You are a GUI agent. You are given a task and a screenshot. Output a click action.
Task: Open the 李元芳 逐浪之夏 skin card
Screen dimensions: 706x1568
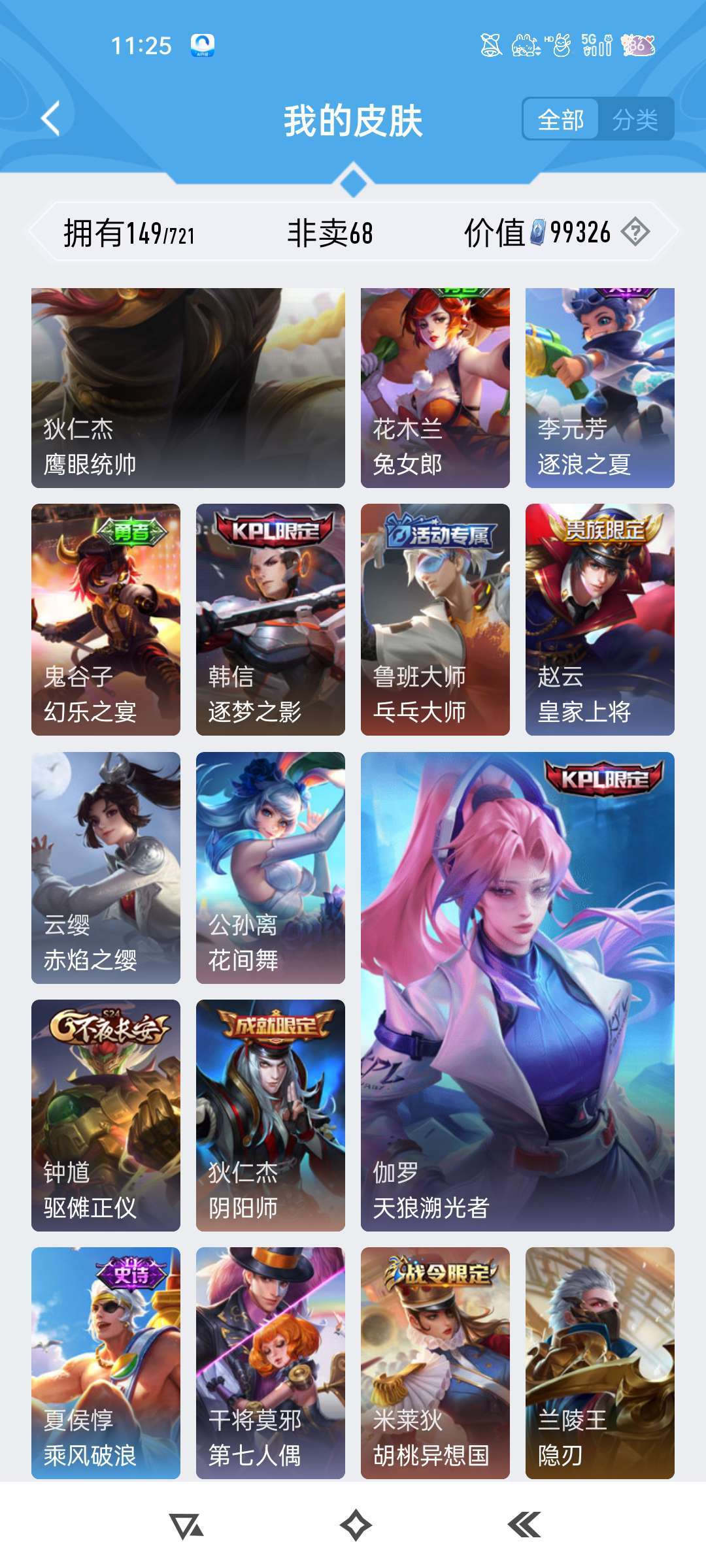(600, 388)
